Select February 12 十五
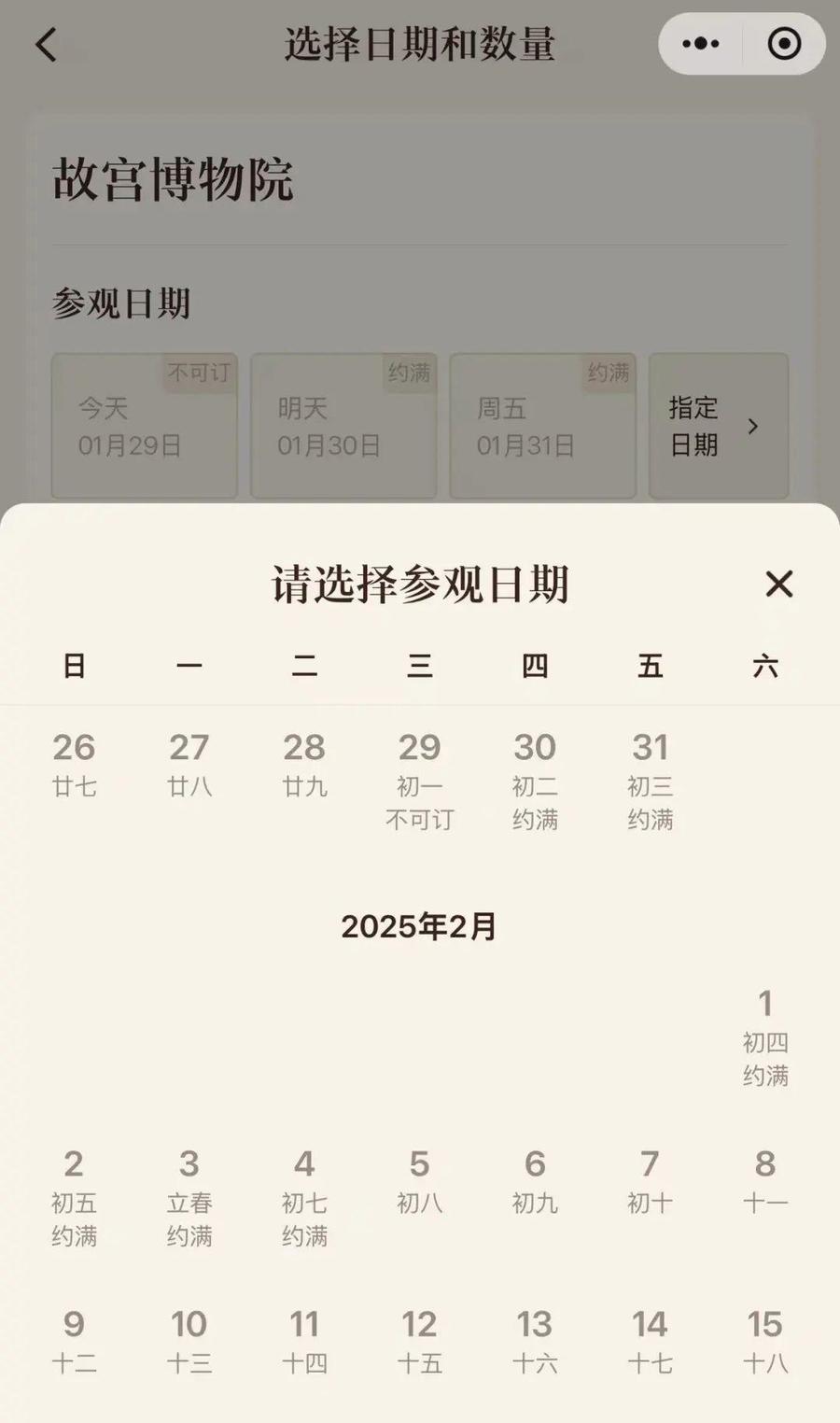This screenshot has height=1423, width=840. coord(419,1341)
